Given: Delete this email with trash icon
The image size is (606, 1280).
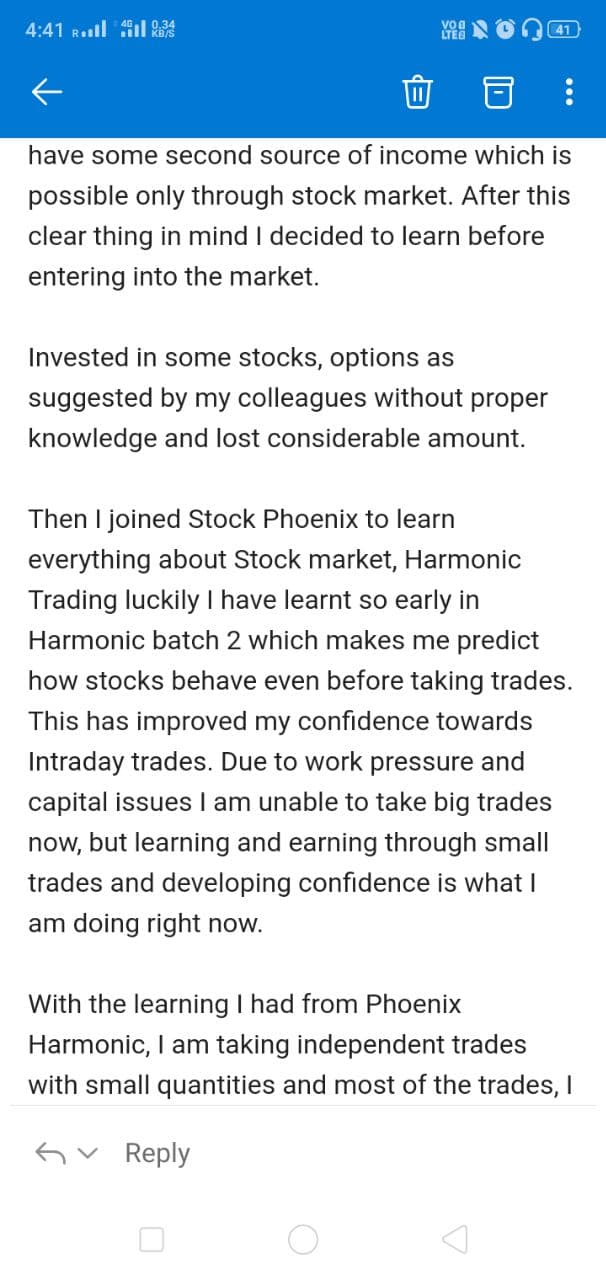Looking at the screenshot, I should pos(417,93).
